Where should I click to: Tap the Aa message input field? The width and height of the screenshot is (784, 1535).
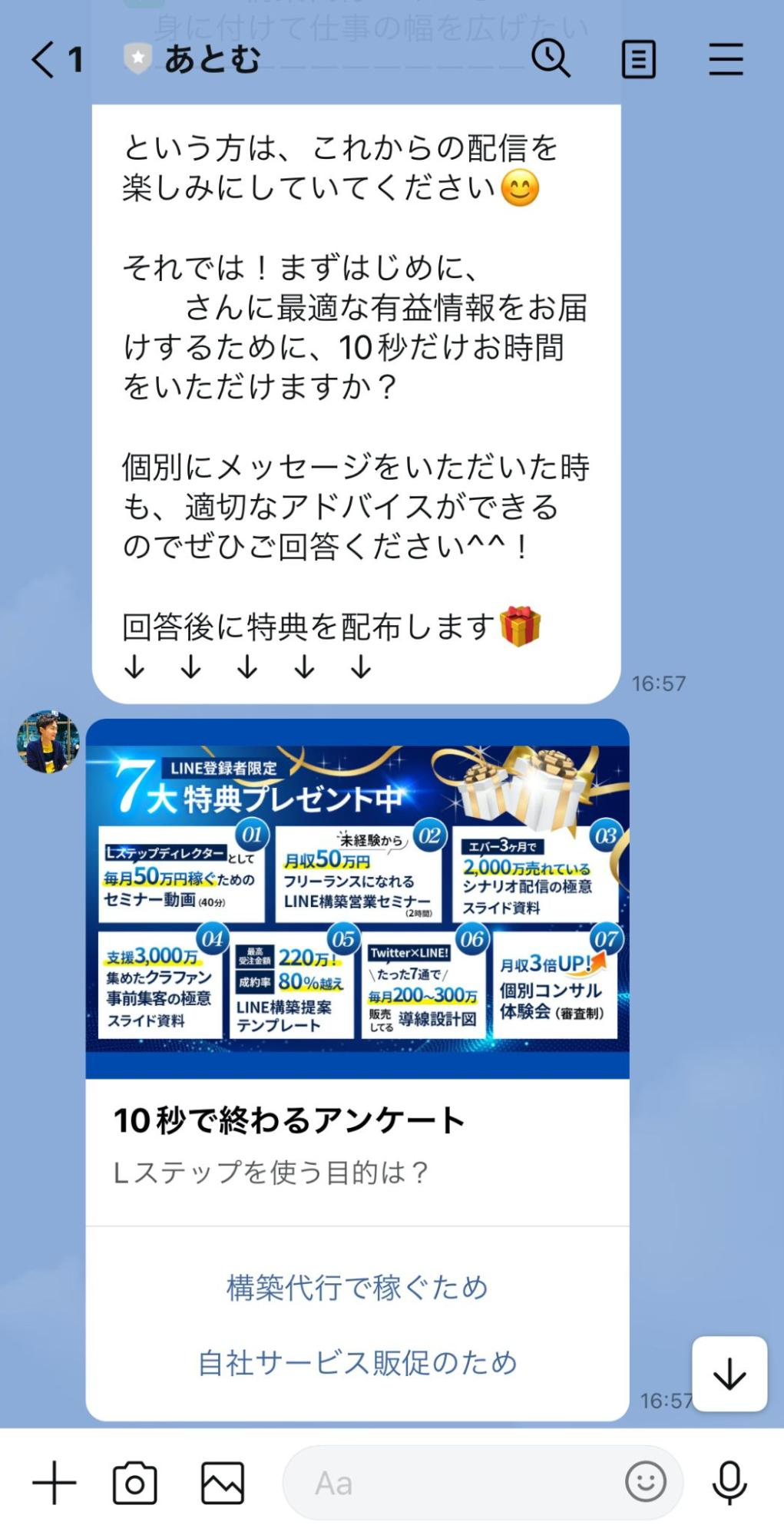click(430, 1482)
